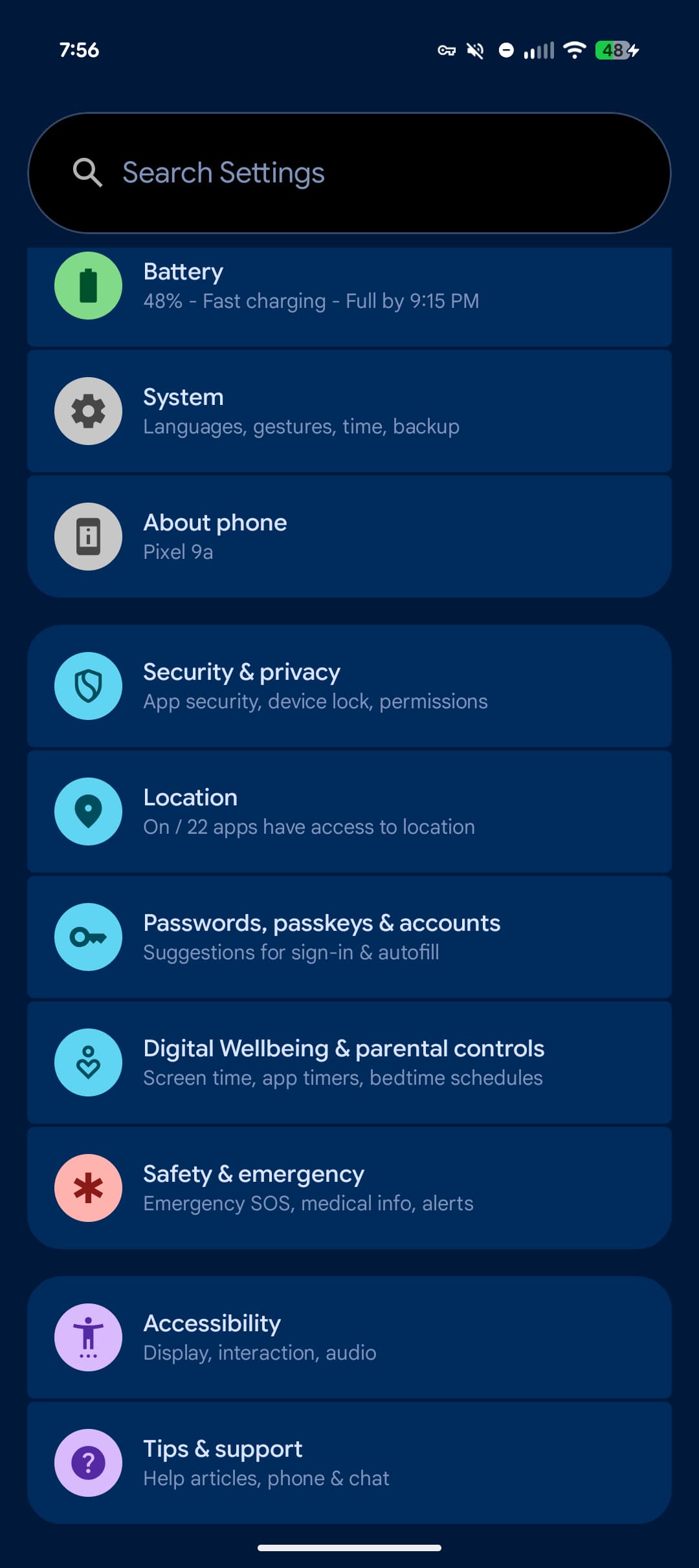Open Accessibility settings
The width and height of the screenshot is (699, 1568).
point(349,1338)
